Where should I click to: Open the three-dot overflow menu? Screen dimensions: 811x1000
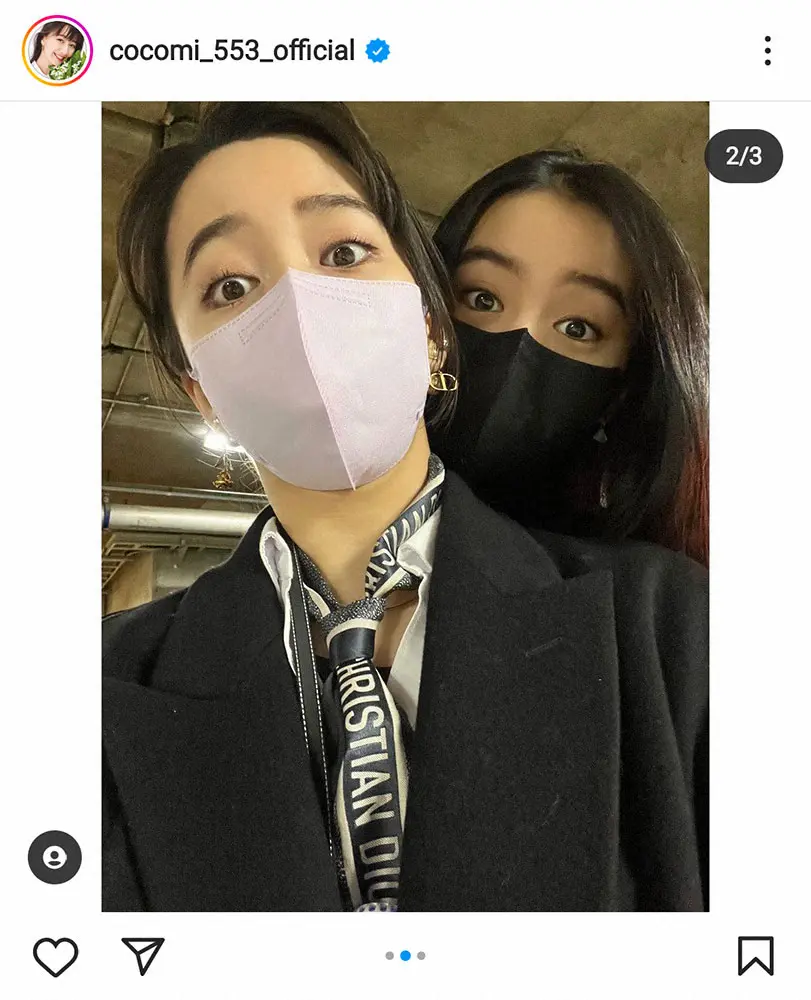(767, 50)
